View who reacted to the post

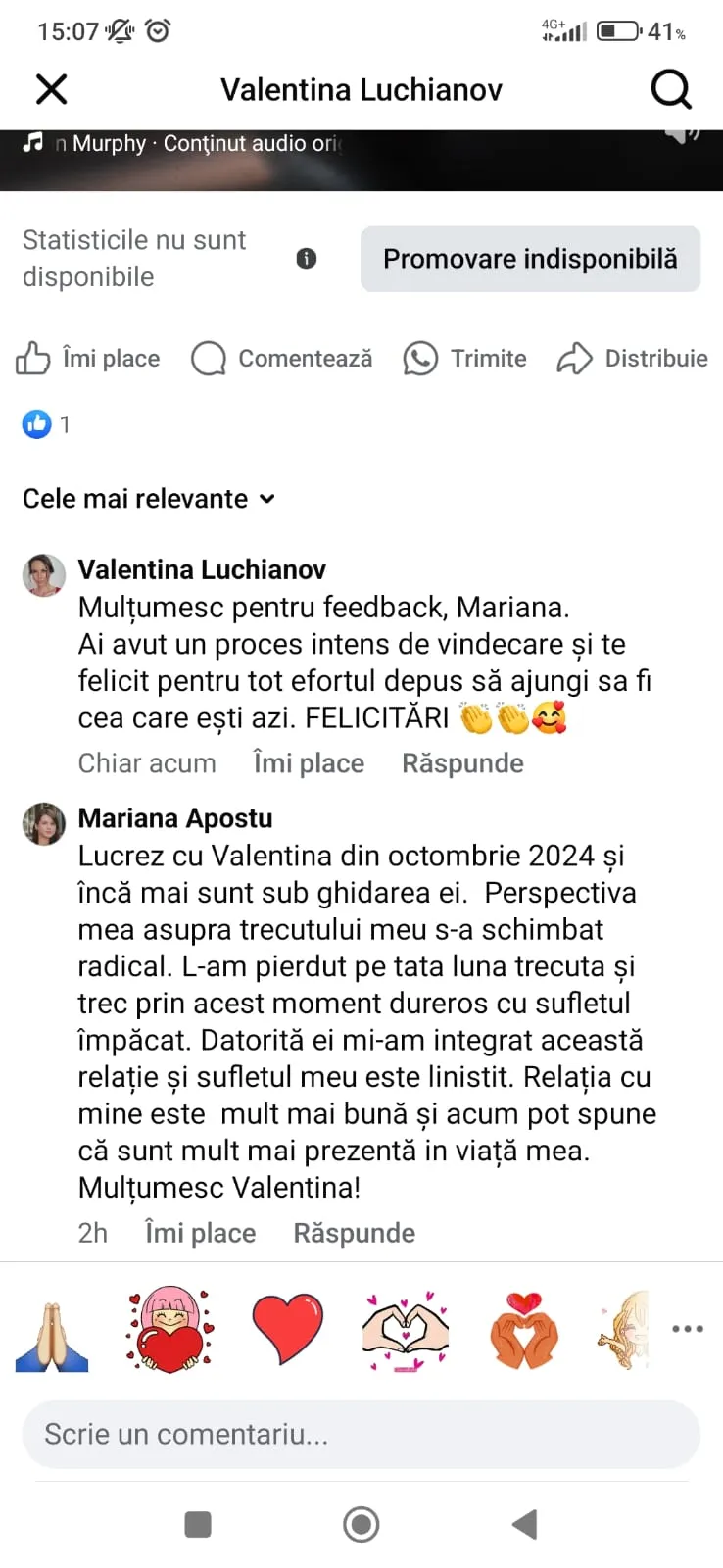46,424
